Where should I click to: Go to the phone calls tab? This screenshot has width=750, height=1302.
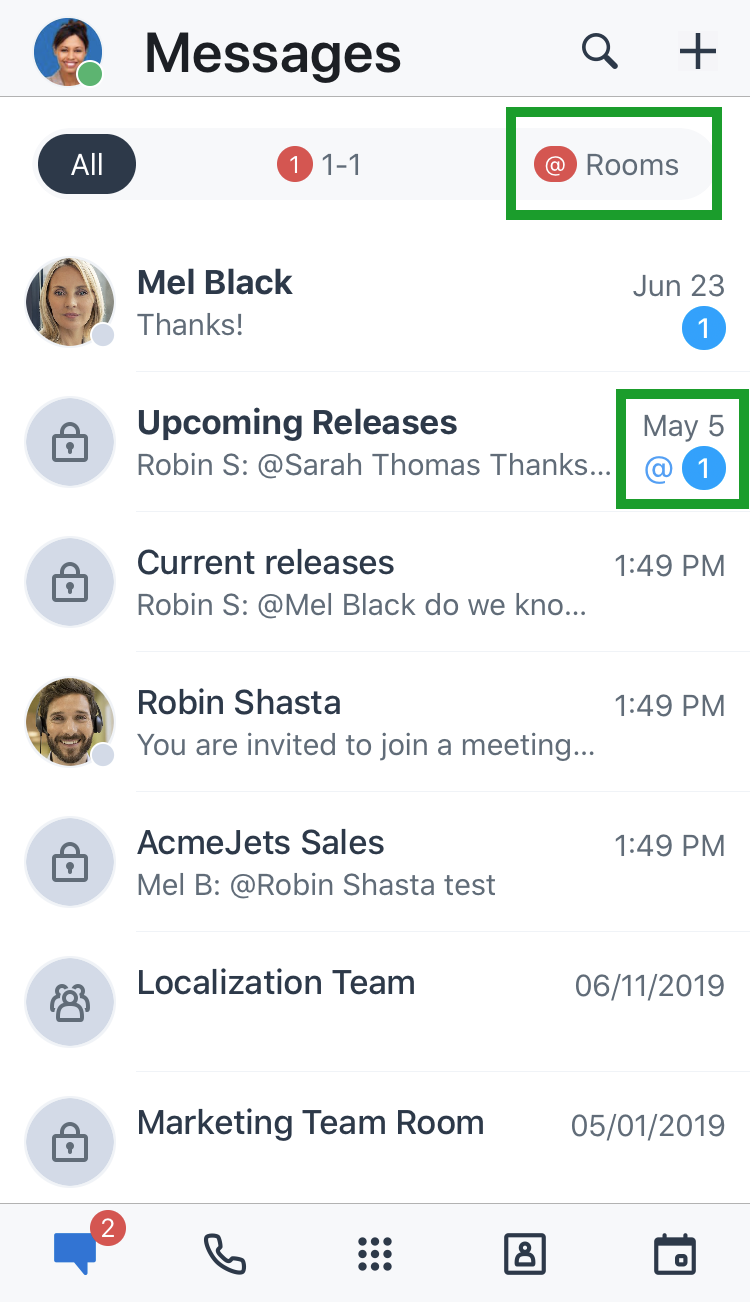pyautogui.click(x=225, y=1254)
